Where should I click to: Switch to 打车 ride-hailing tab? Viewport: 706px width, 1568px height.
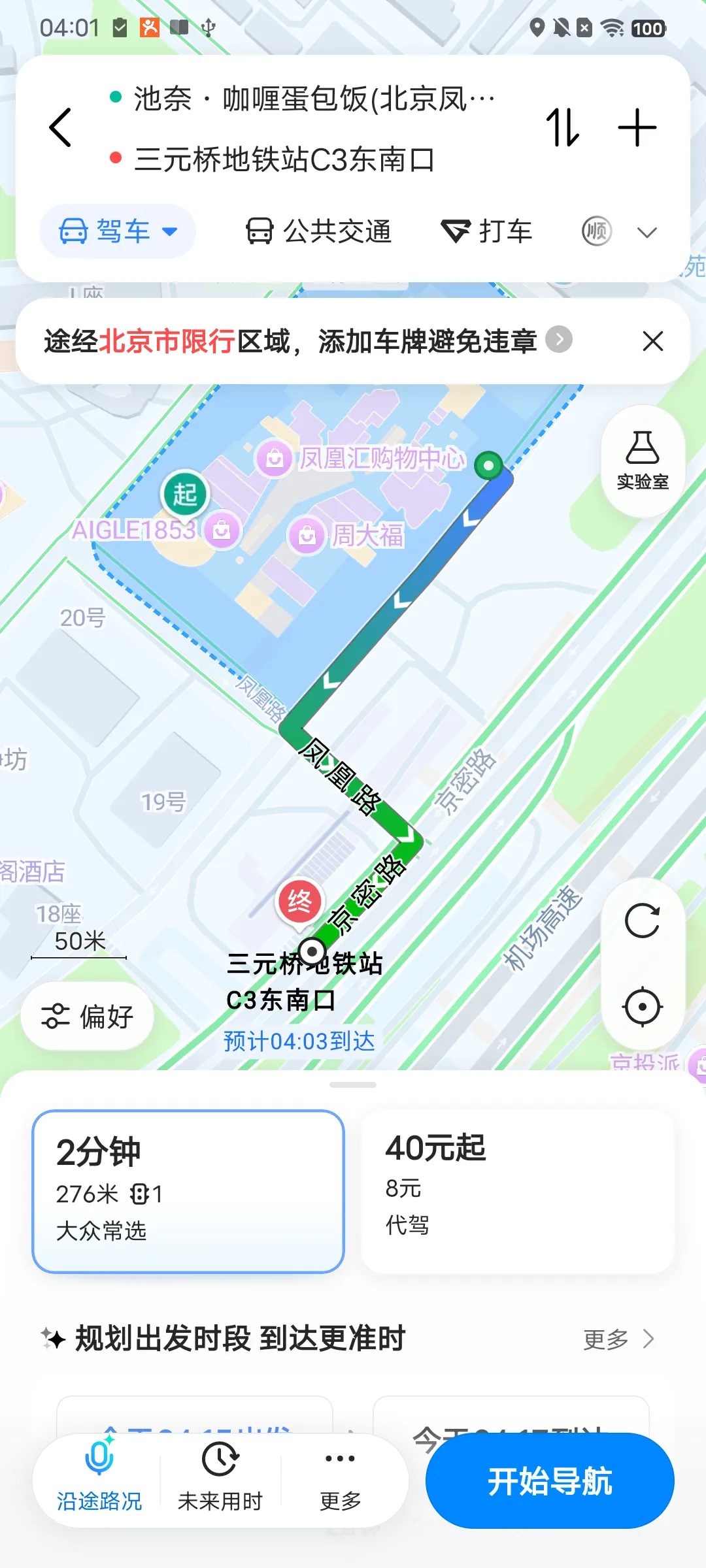pyautogui.click(x=486, y=231)
